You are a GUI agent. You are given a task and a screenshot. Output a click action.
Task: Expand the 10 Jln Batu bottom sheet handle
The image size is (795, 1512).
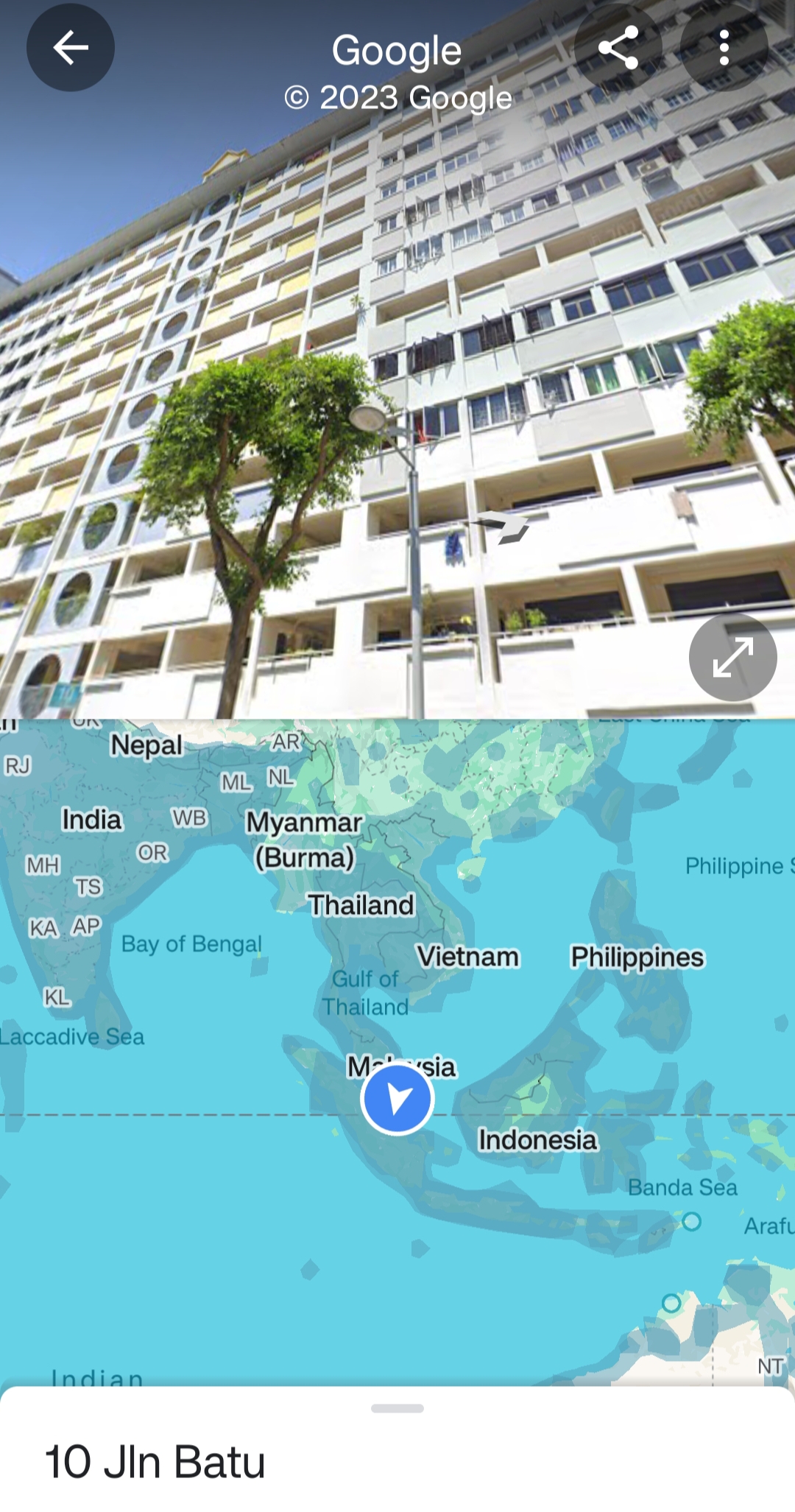coord(397,1408)
